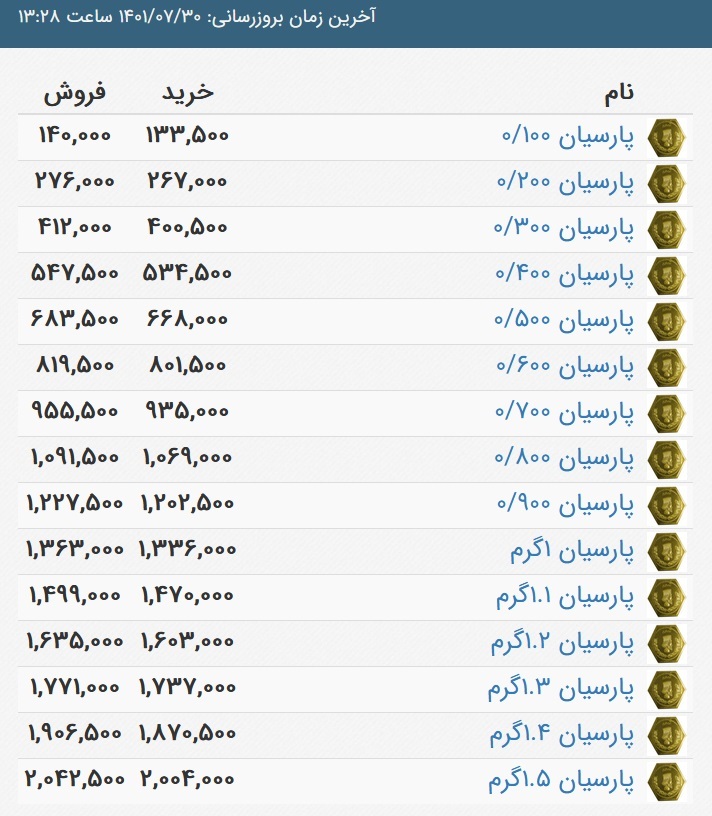Open پارسیان ۰/۵۰۰ gold piece page

[565, 321]
